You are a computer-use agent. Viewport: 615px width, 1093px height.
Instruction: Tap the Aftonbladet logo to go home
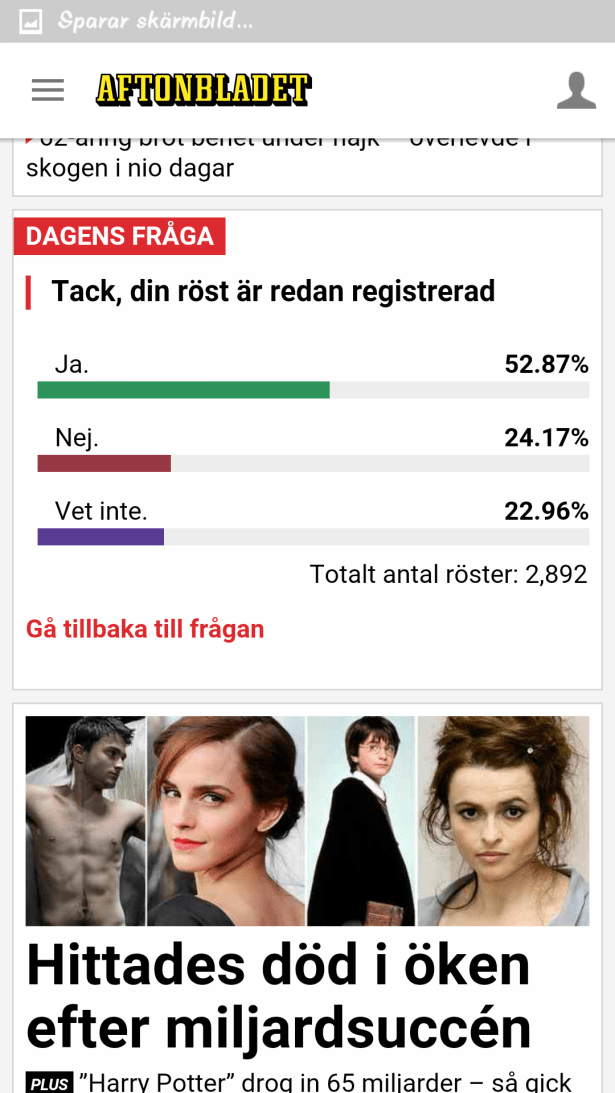204,90
